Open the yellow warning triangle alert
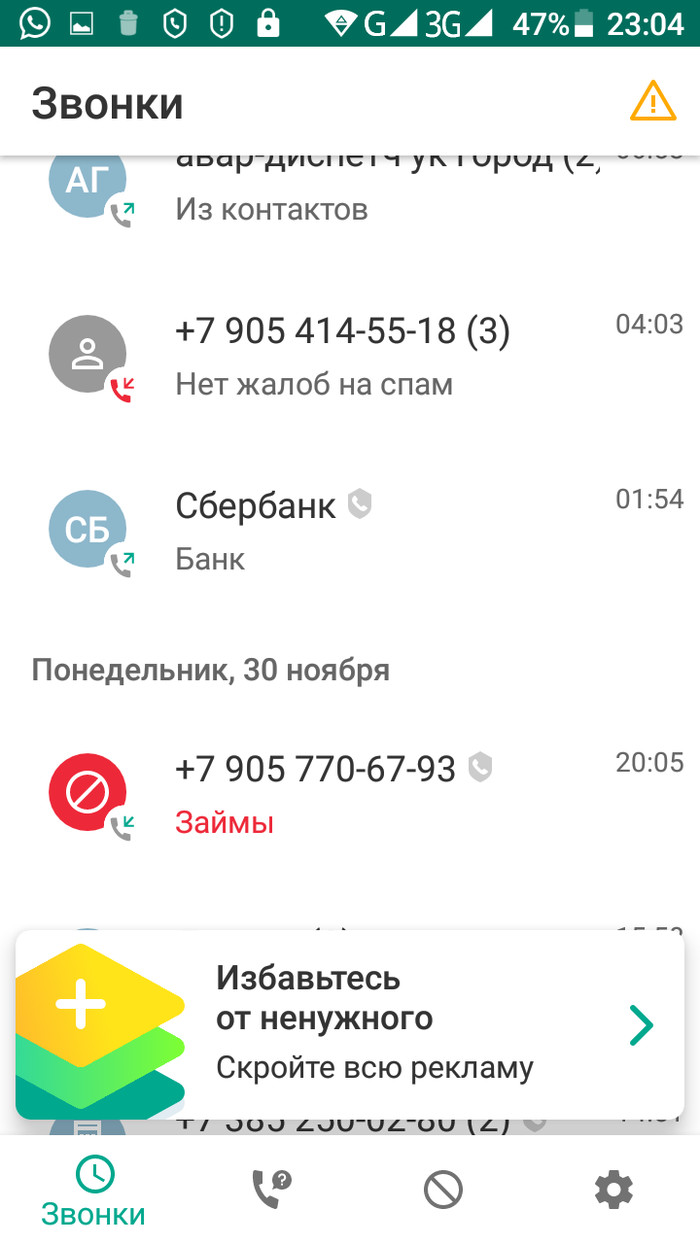 coord(652,101)
